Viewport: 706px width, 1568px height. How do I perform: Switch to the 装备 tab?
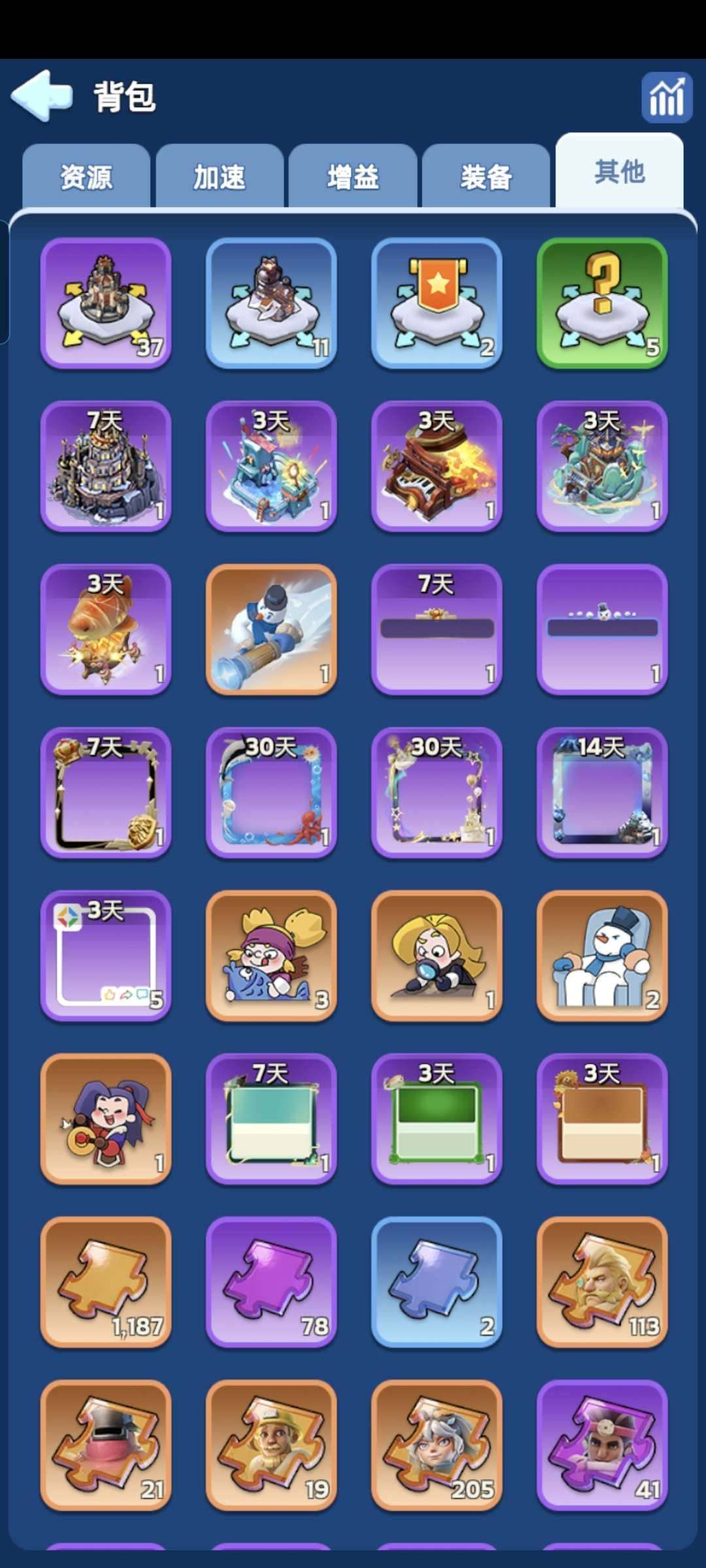click(x=486, y=176)
